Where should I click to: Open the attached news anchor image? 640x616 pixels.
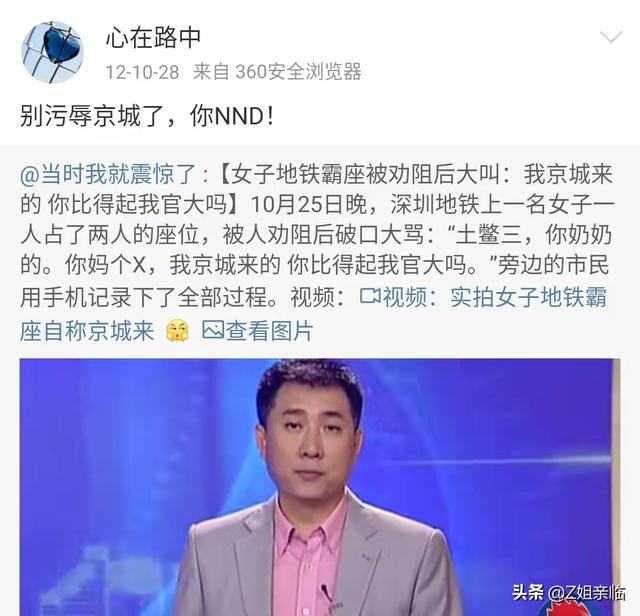coord(320,487)
